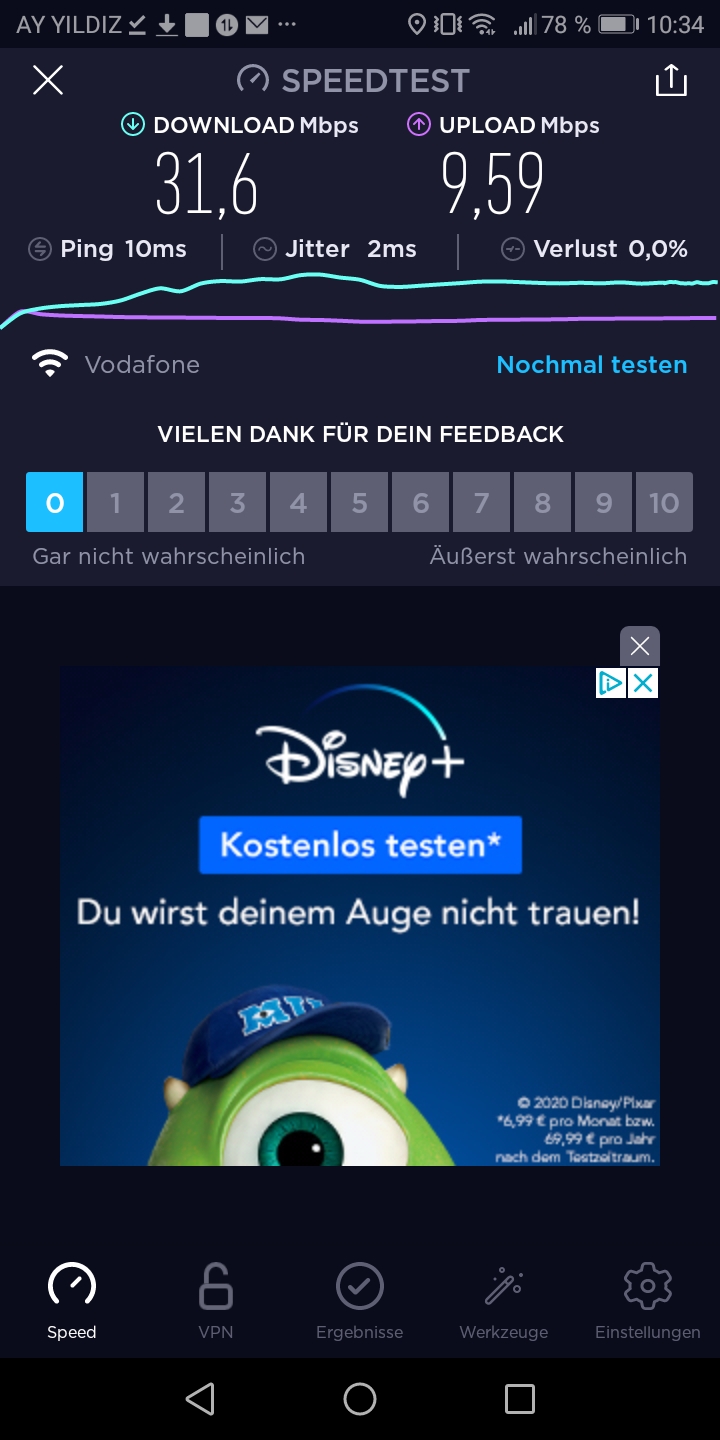Choose rating 10 Äußerst wahrscheinlich

tap(664, 502)
